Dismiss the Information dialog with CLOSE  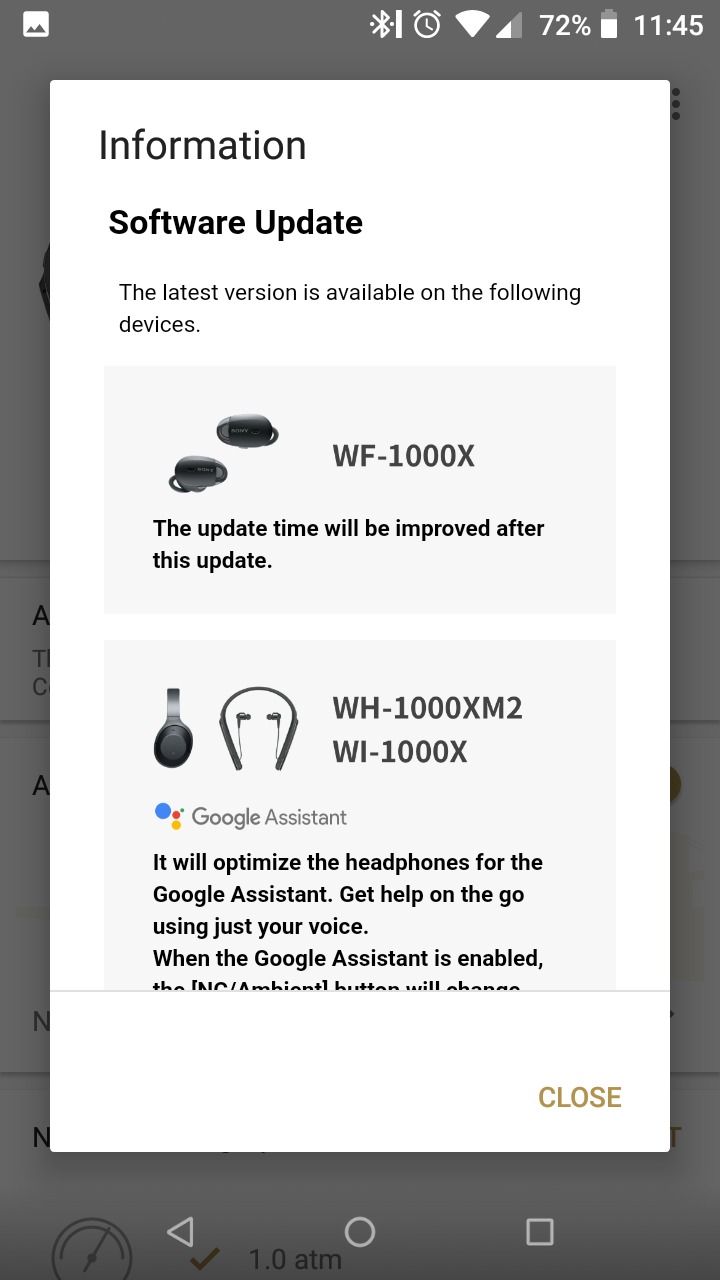pos(580,1097)
